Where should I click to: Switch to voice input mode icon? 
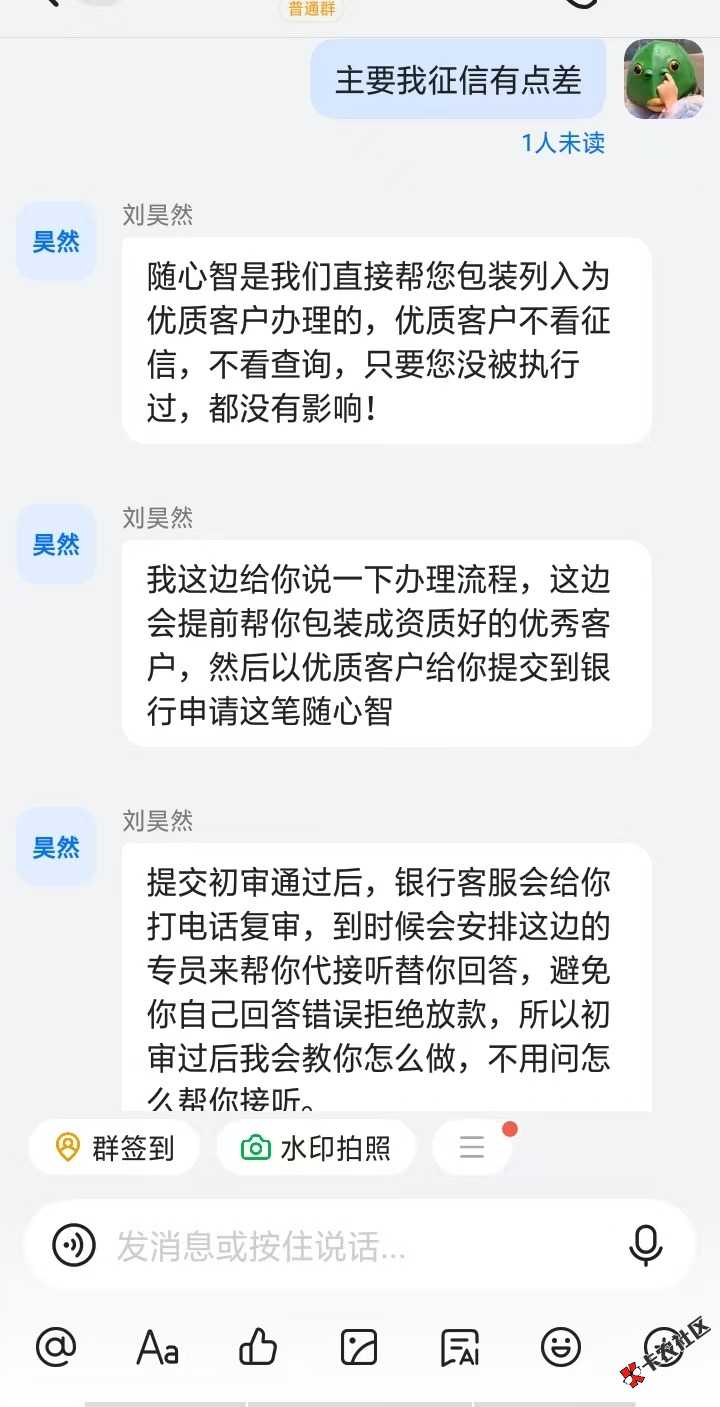point(74,1246)
